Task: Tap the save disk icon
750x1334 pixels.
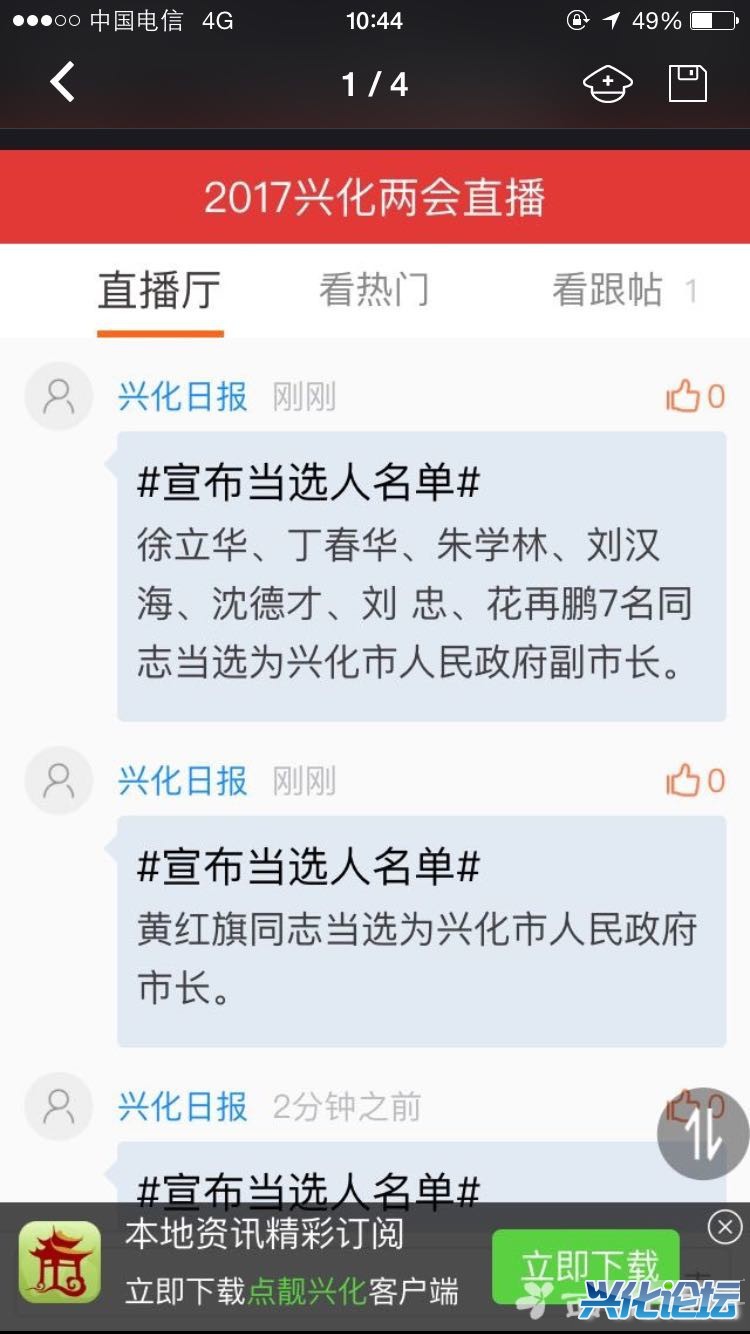Action: [x=687, y=83]
